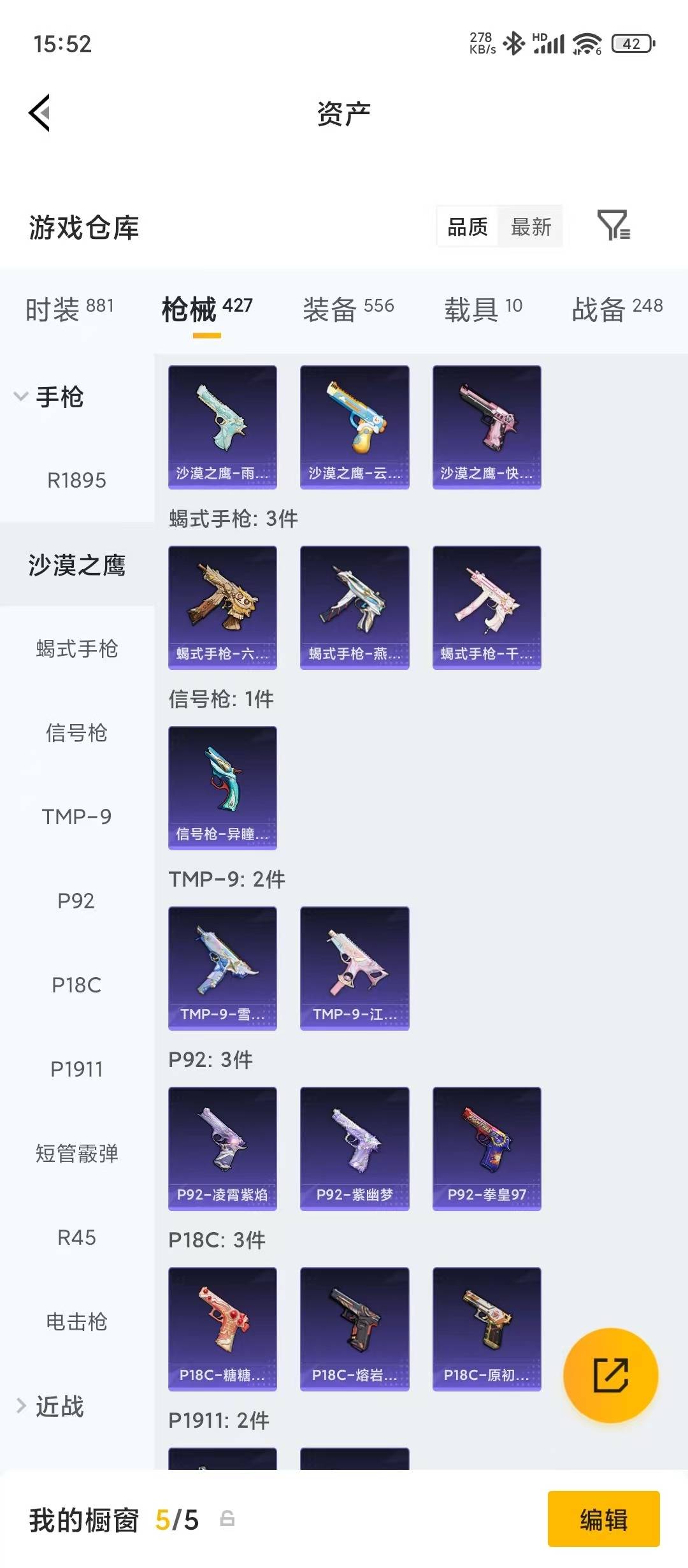Tap the back arrow to leave 资产 page
Image resolution: width=688 pixels, height=1568 pixels.
point(38,112)
